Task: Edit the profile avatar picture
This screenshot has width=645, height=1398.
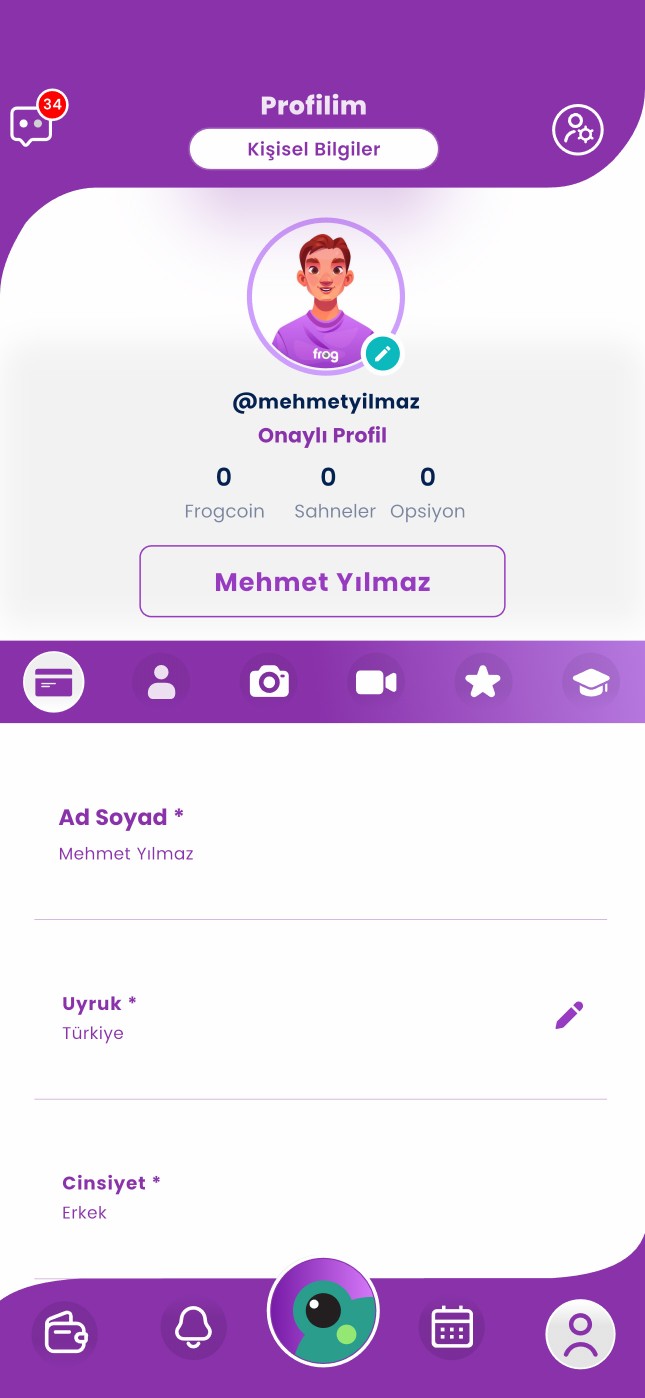Action: coord(382,353)
